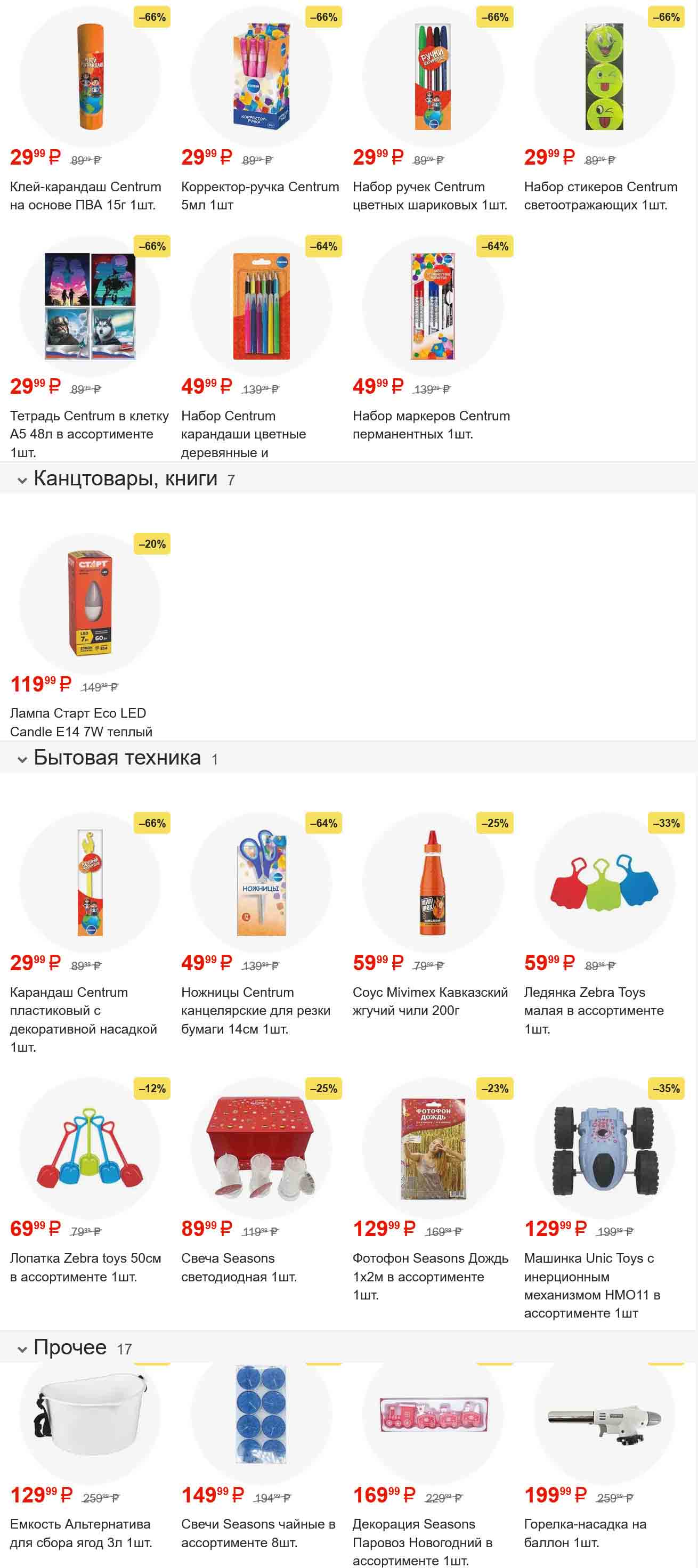View Ножницы Centrum канцелярские 14см
This screenshot has width=698, height=1568.
(x=261, y=883)
